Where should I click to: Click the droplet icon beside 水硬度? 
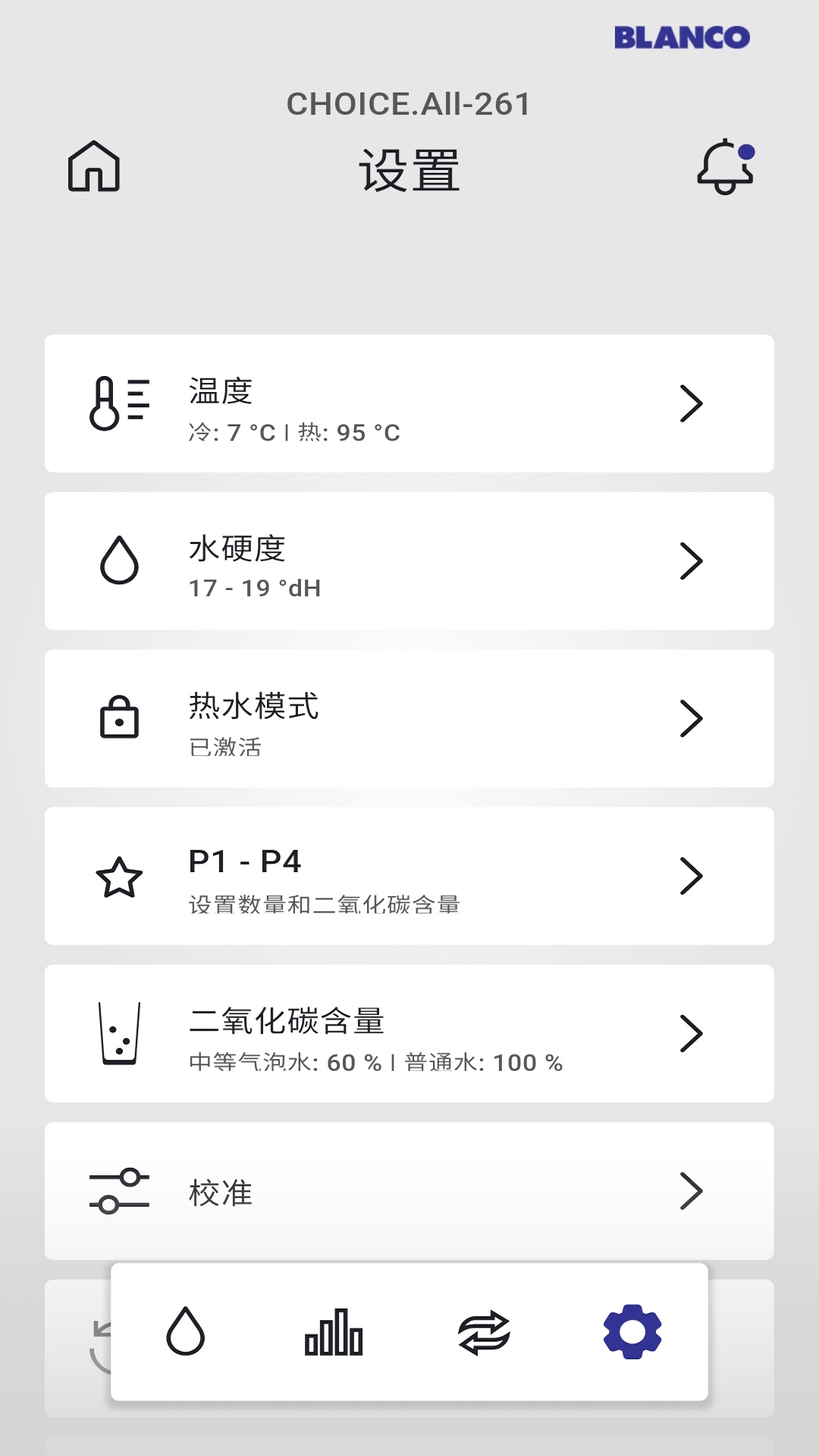pos(118,561)
